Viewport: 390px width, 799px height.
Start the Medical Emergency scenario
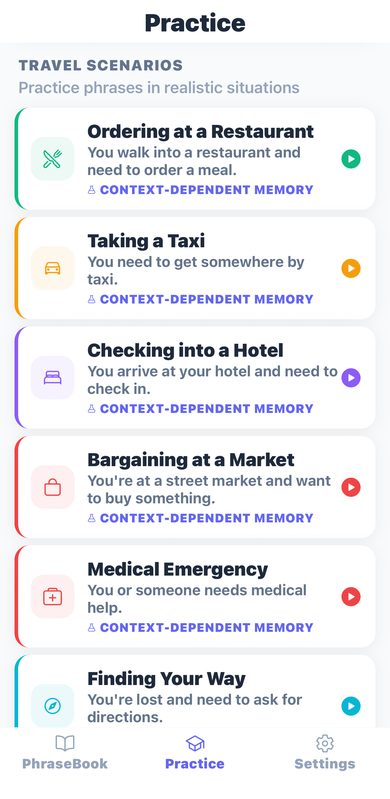click(x=351, y=597)
